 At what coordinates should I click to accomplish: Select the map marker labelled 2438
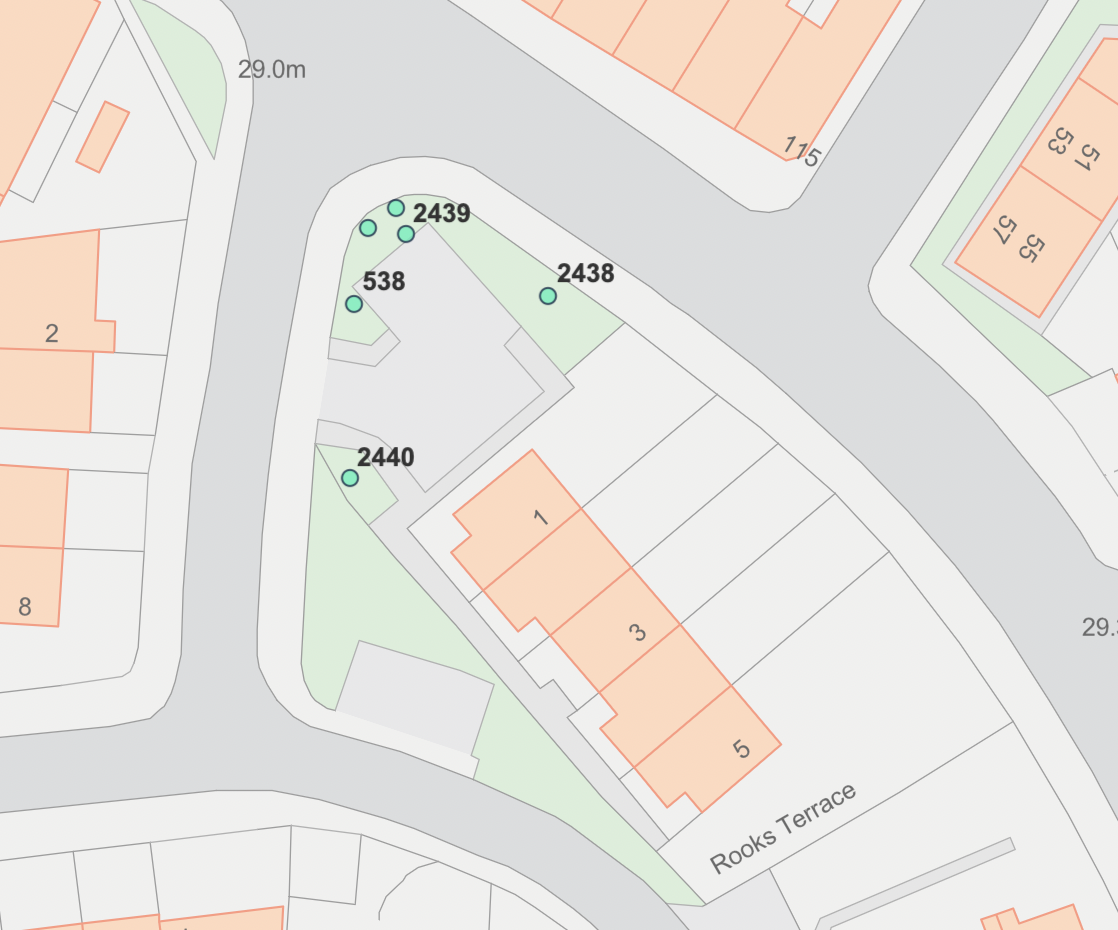pyautogui.click(x=548, y=296)
